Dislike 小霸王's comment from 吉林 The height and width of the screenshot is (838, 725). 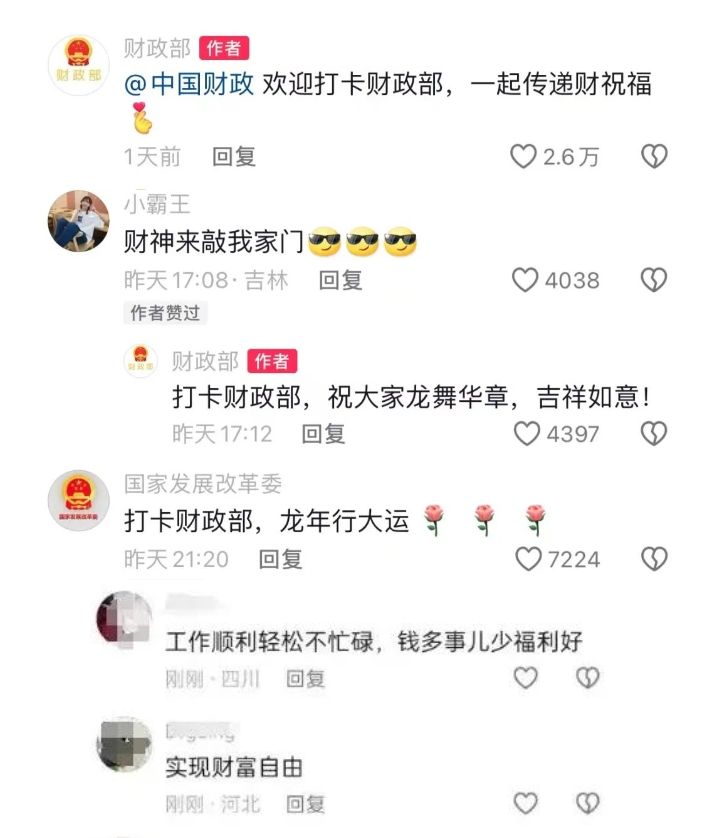tap(654, 280)
